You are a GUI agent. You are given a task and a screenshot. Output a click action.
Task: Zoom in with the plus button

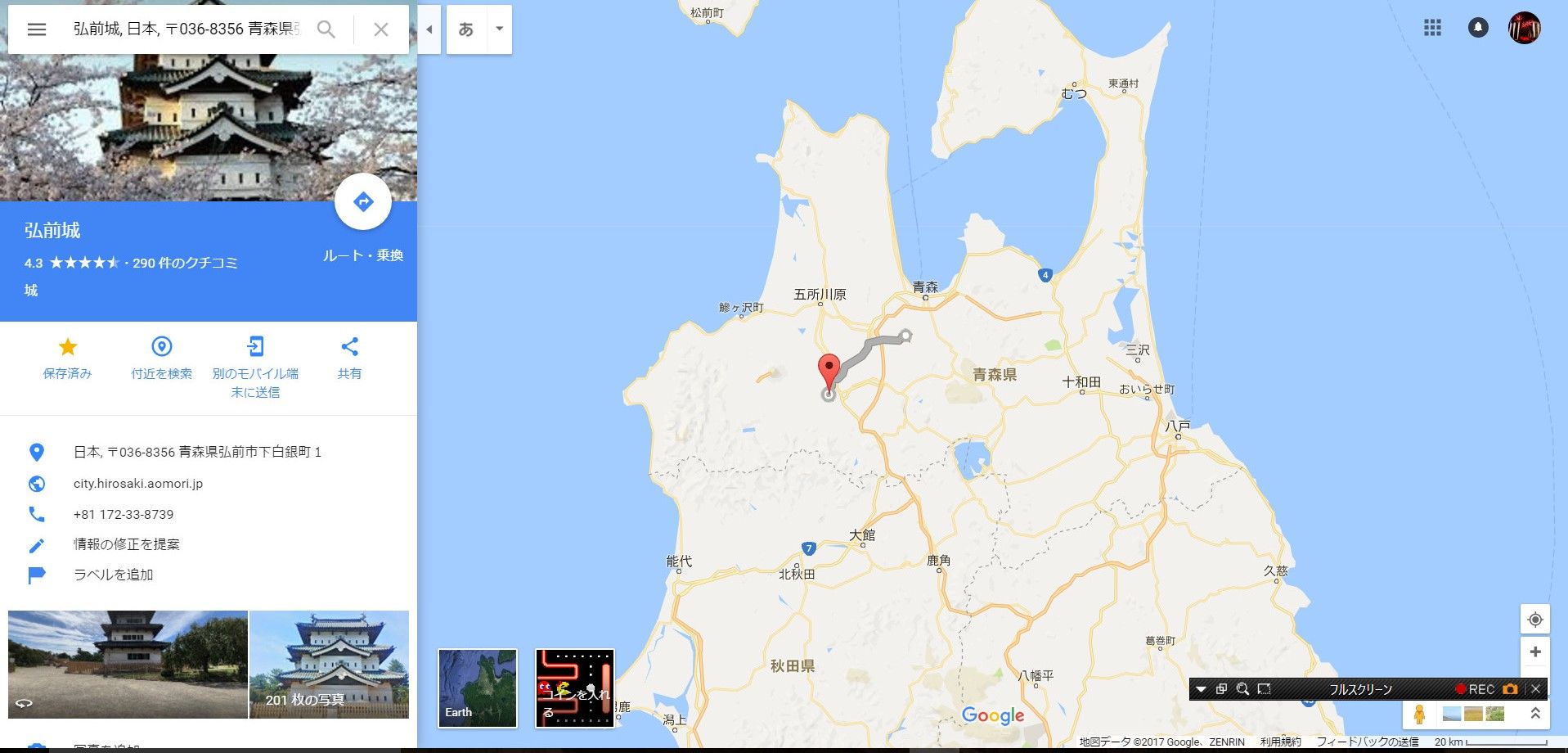[1535, 652]
